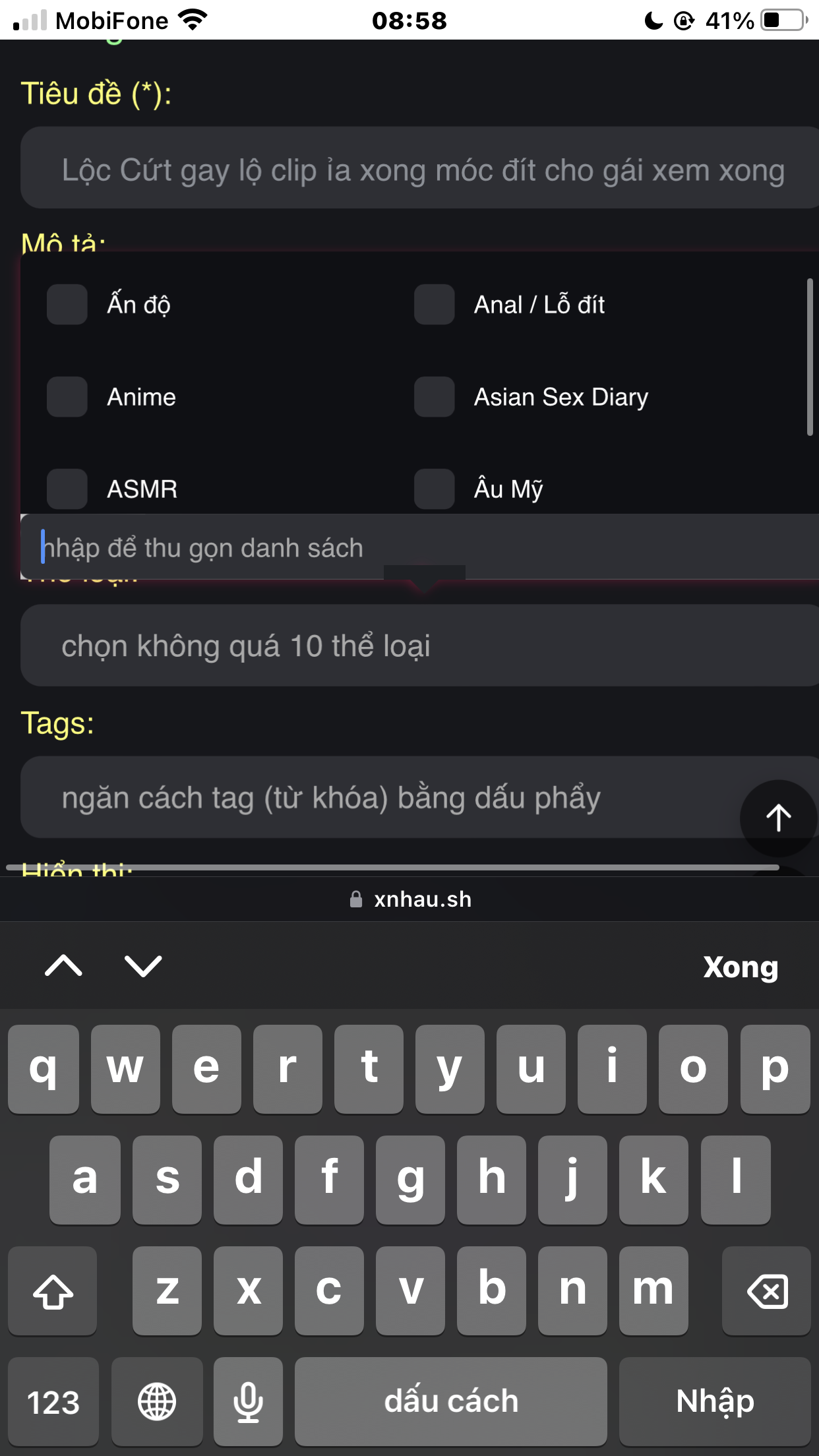The height and width of the screenshot is (1456, 819).
Task: Check the Asian Sex Diary checkbox
Action: coord(434,397)
